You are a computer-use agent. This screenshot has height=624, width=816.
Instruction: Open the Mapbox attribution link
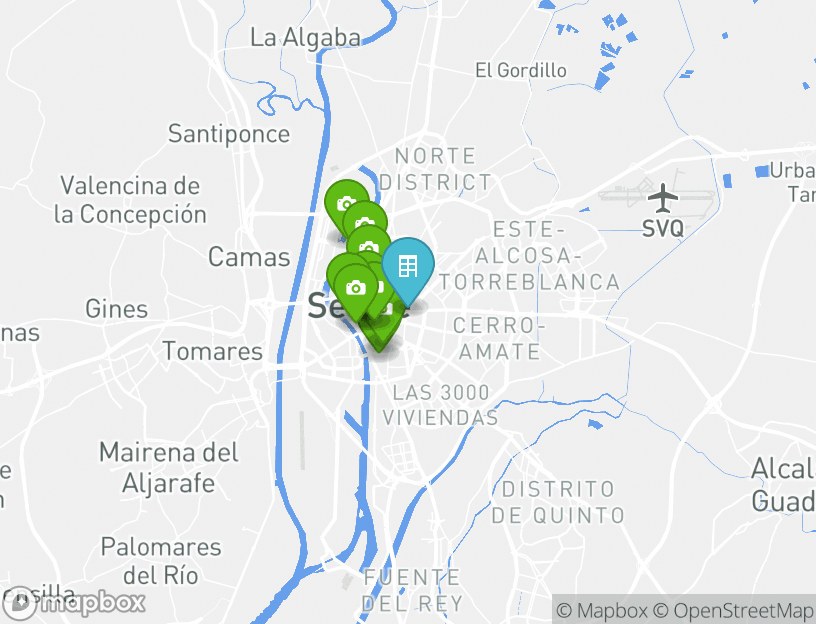coord(602,610)
